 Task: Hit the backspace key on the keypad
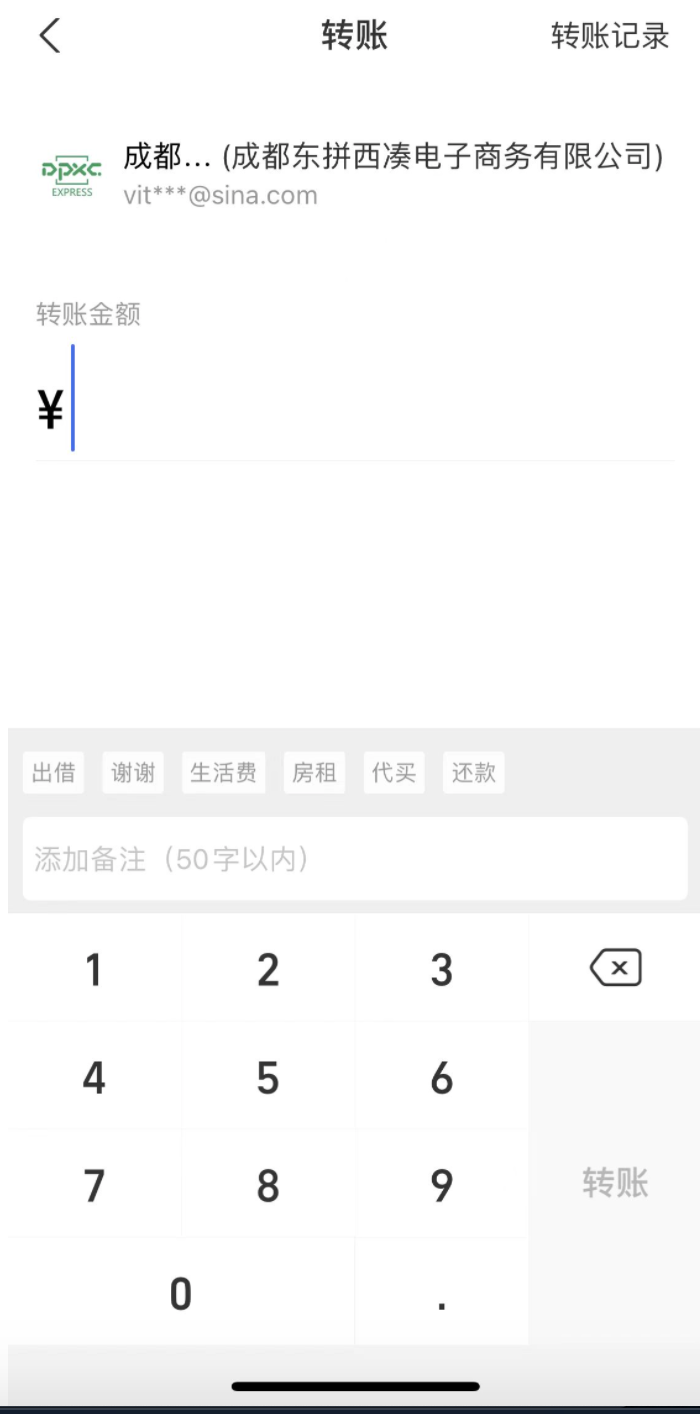pyautogui.click(x=615, y=968)
